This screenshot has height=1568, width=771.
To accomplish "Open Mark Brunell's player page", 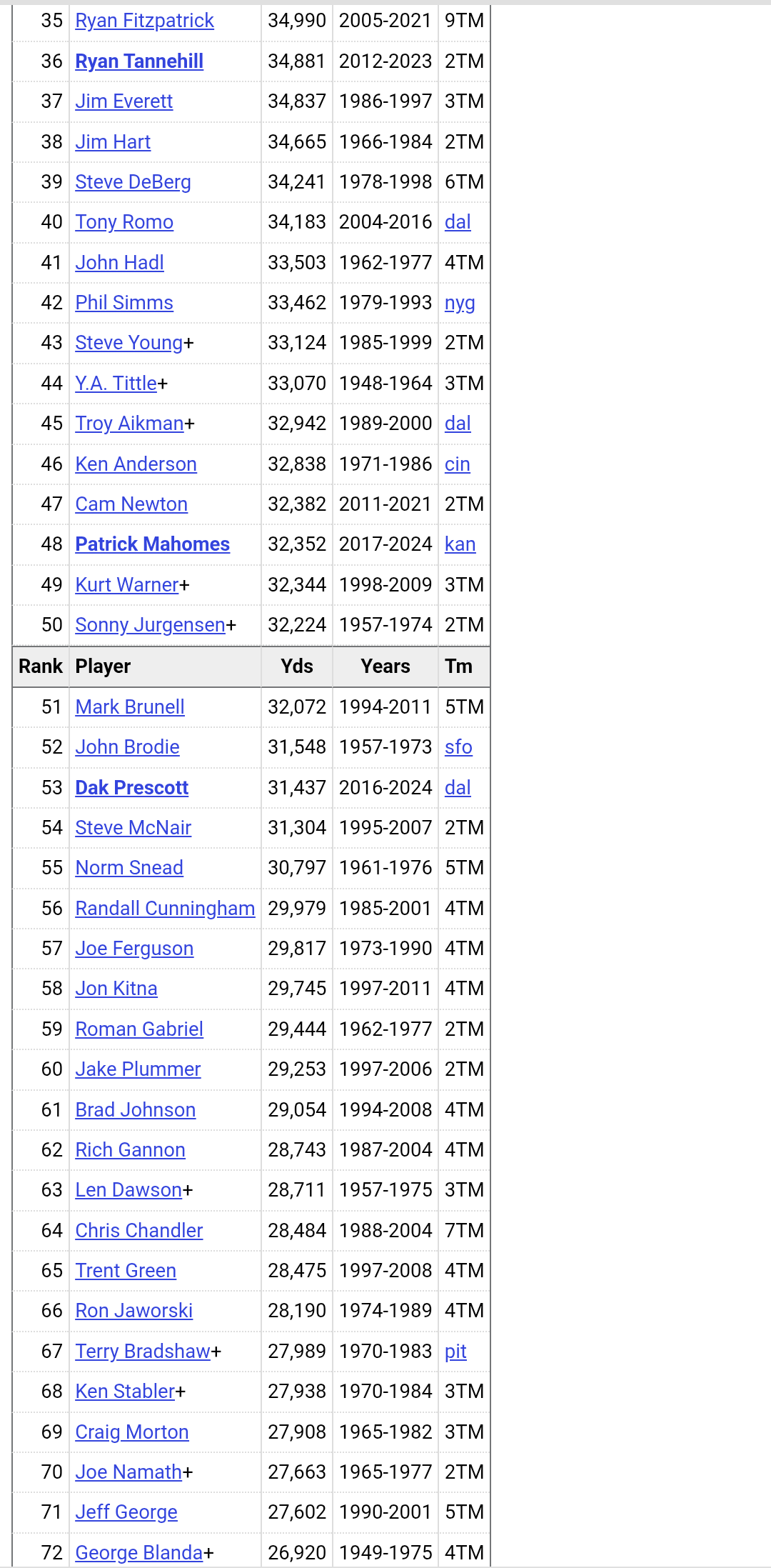I will pos(130,707).
